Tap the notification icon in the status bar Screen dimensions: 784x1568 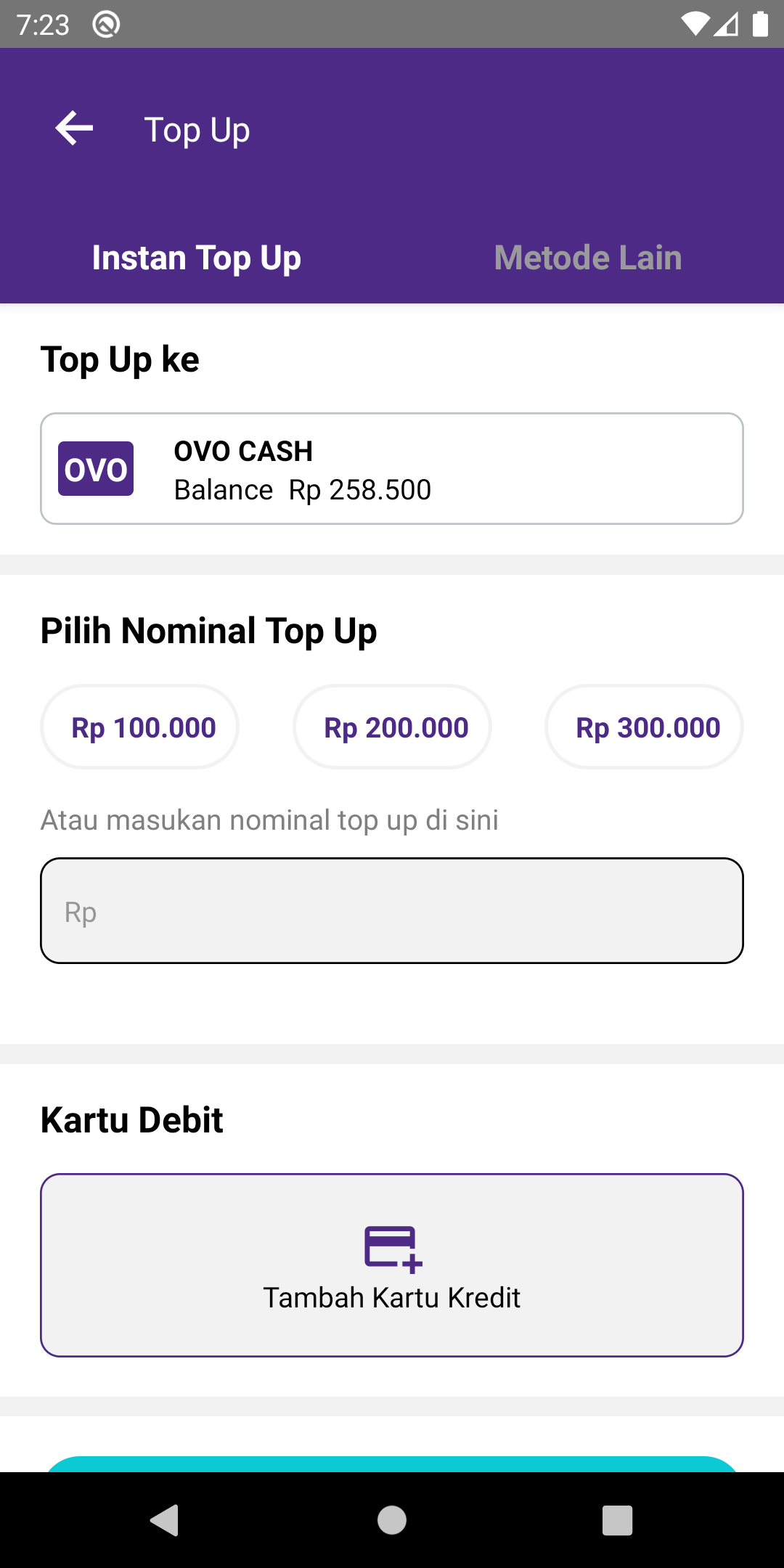[x=104, y=24]
